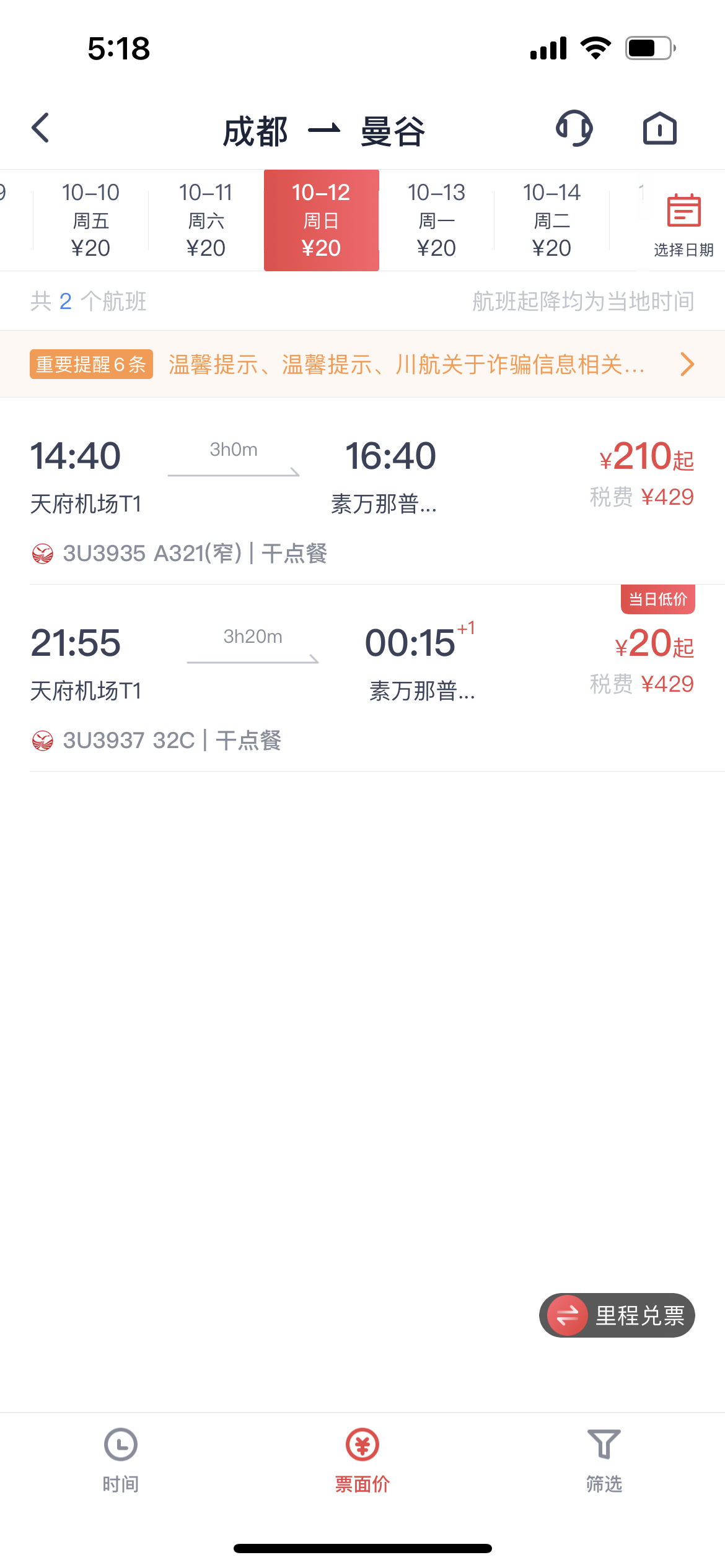Return to the home page icon

(659, 128)
